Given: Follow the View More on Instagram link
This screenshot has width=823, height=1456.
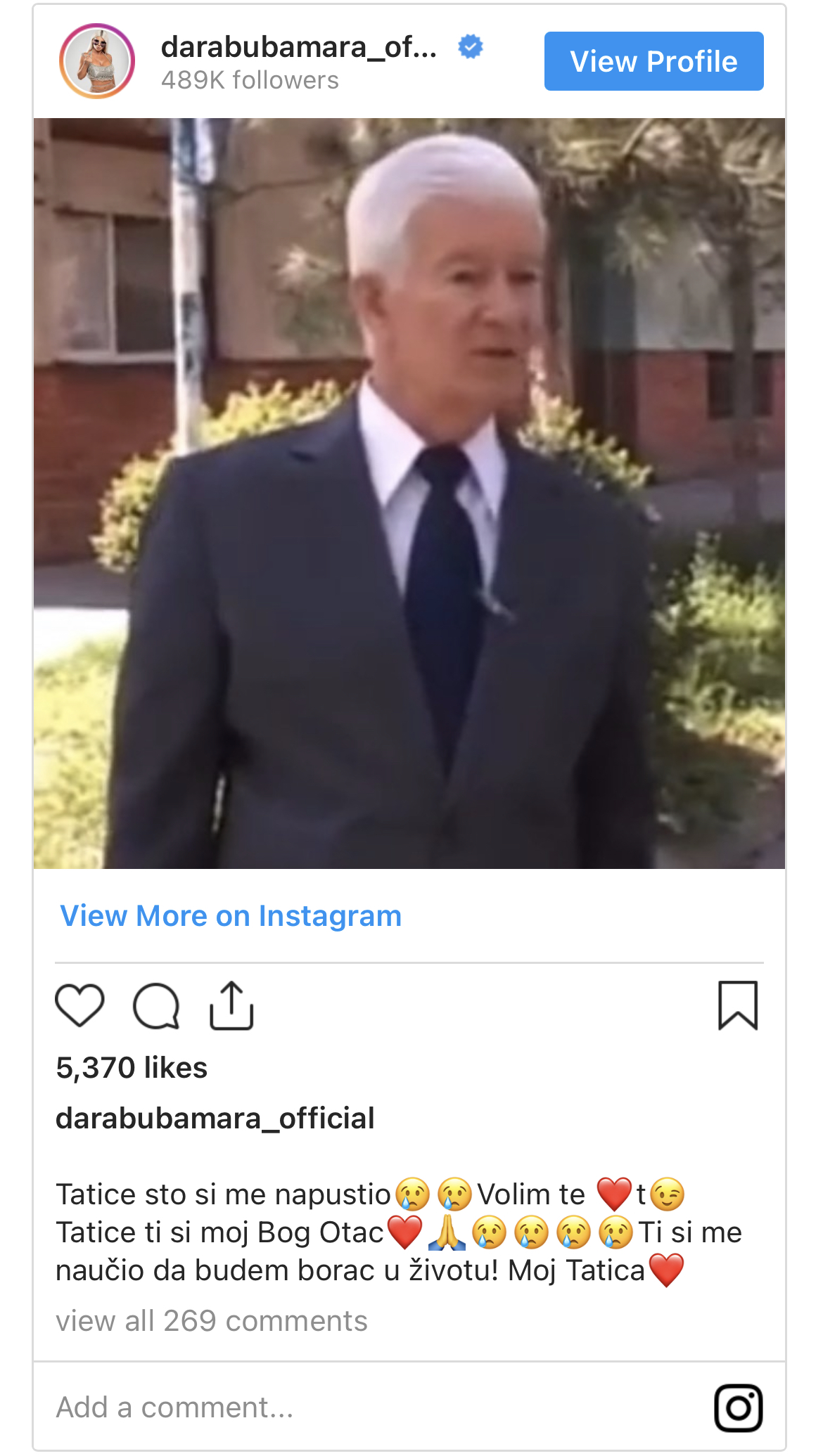Looking at the screenshot, I should (x=231, y=915).
